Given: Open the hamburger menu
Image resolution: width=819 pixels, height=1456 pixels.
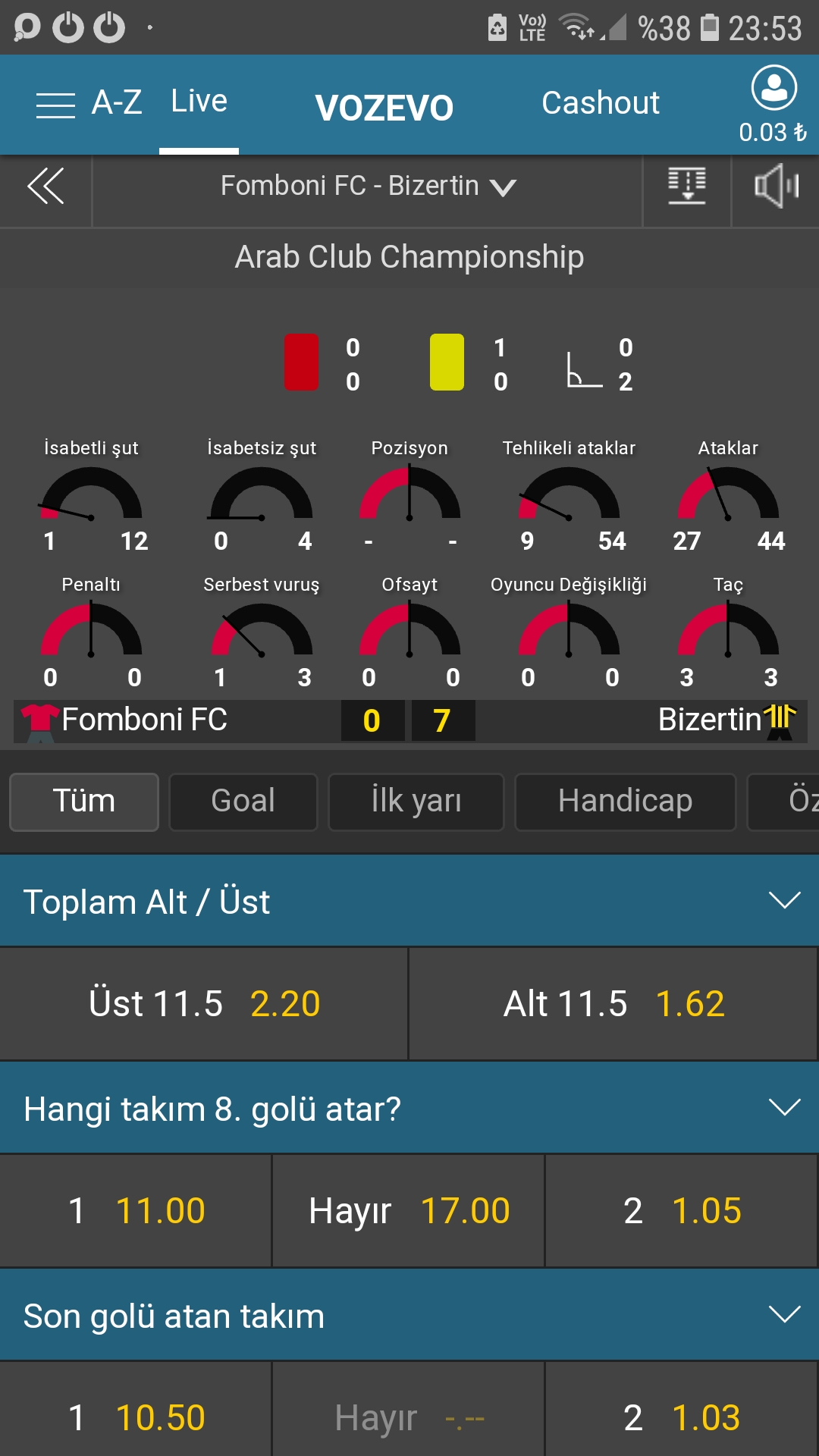Looking at the screenshot, I should pos(55,105).
